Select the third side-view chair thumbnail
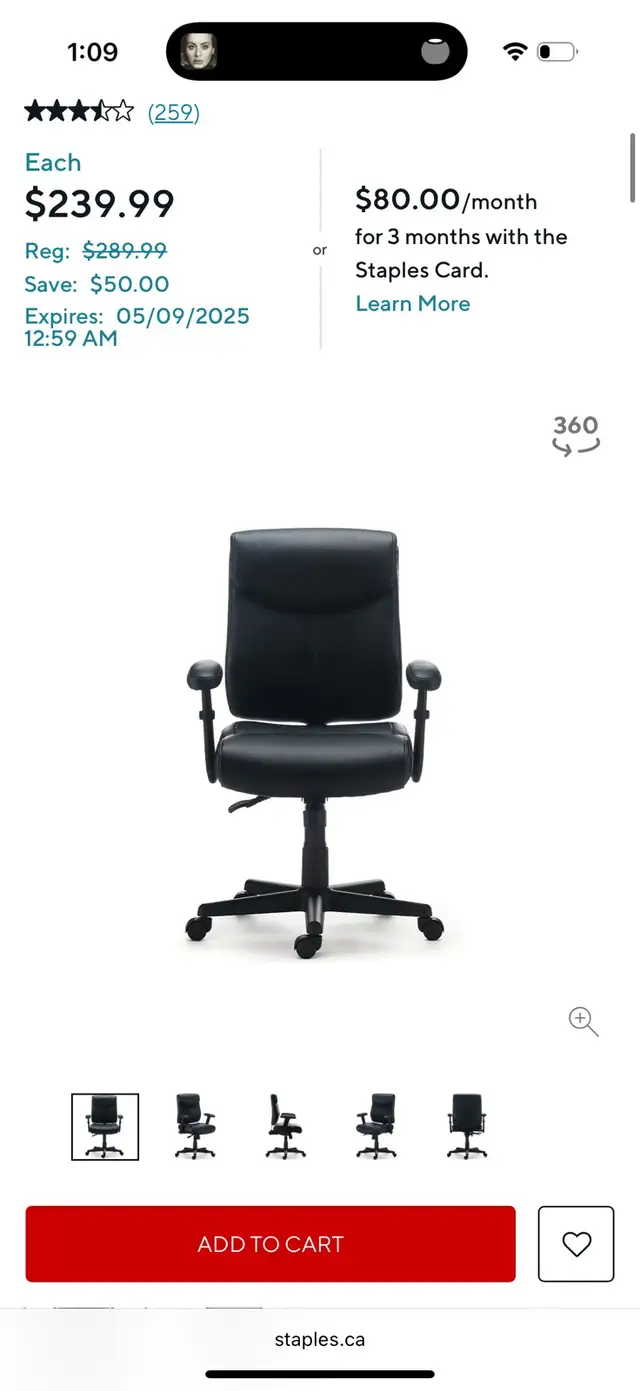Viewport: 640px width, 1391px height. coord(286,1127)
